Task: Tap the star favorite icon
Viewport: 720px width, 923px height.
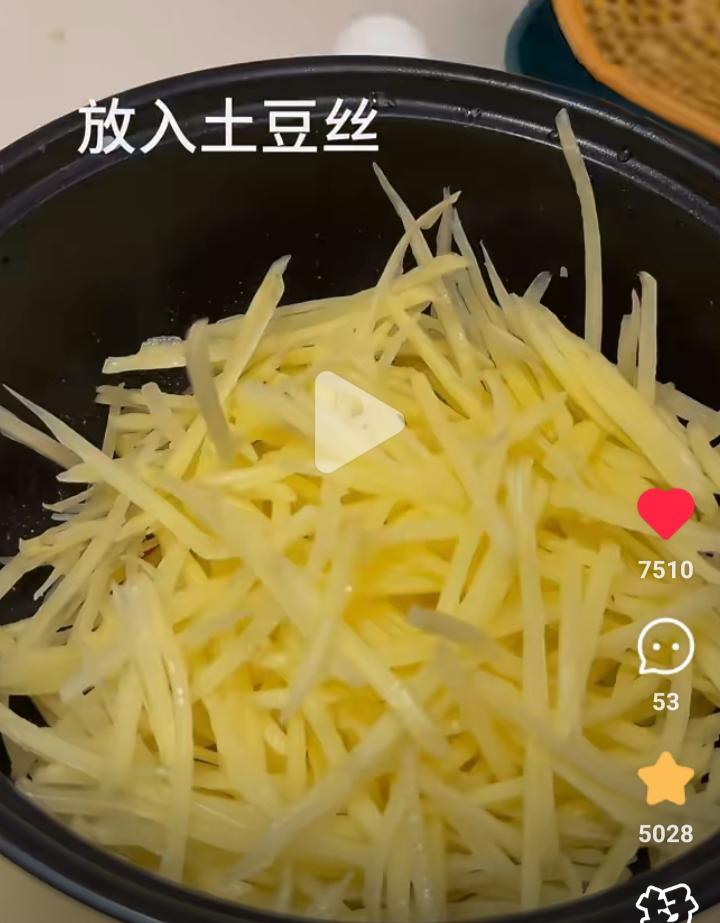Action: click(666, 780)
